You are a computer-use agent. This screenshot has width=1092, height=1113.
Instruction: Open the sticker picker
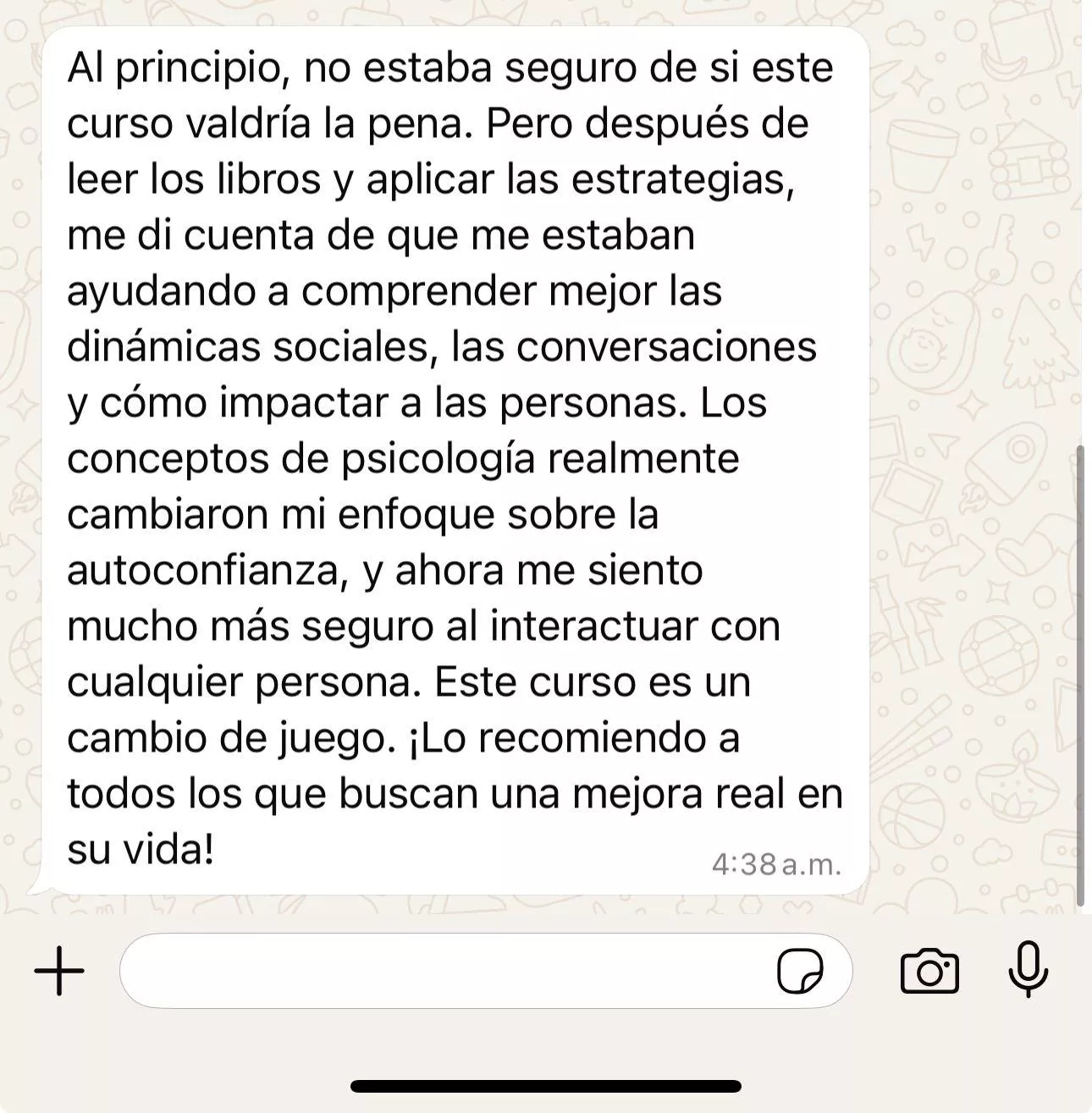(x=800, y=971)
